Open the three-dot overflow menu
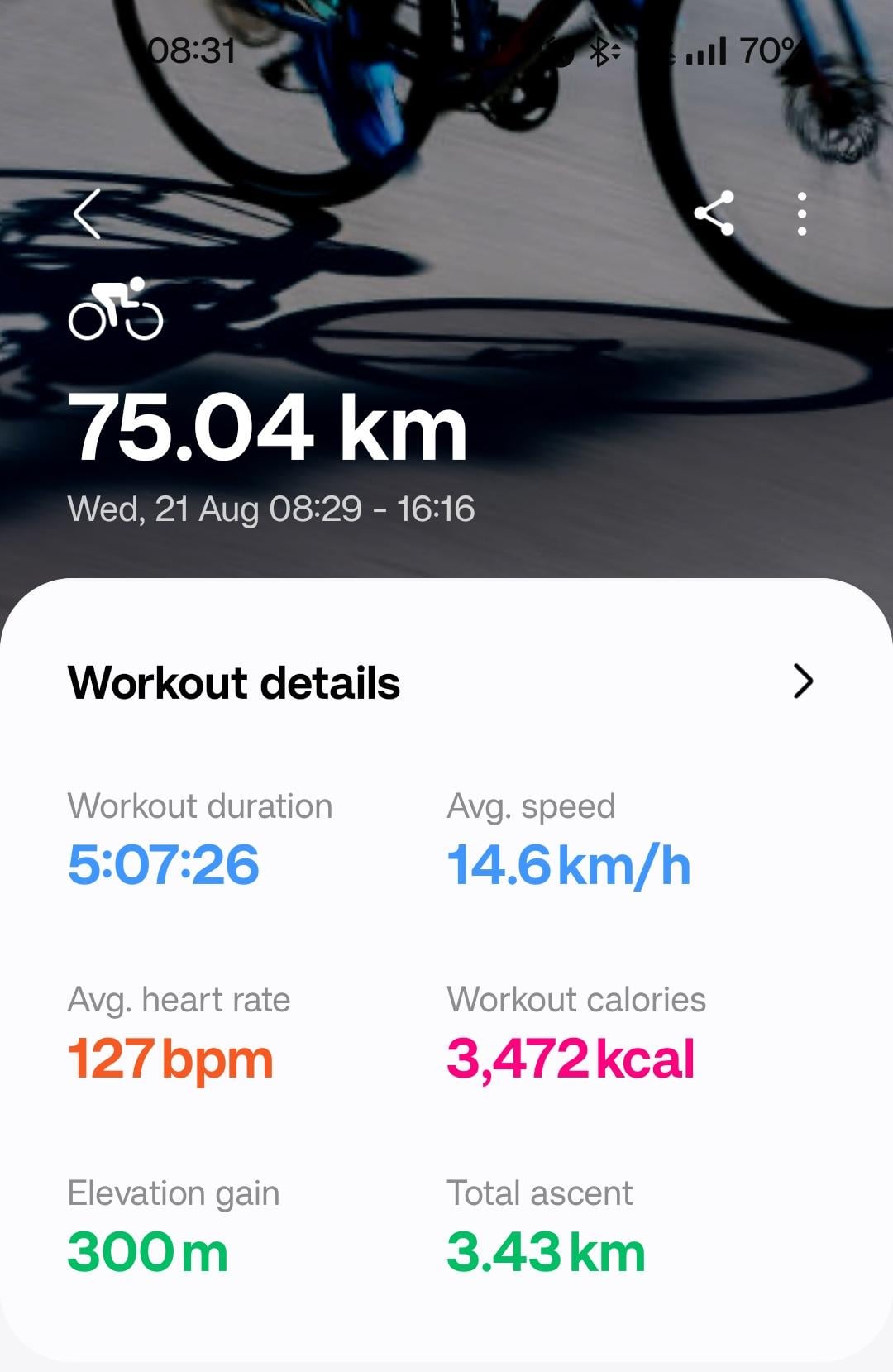Screen dimensions: 893x1372 click(801, 214)
